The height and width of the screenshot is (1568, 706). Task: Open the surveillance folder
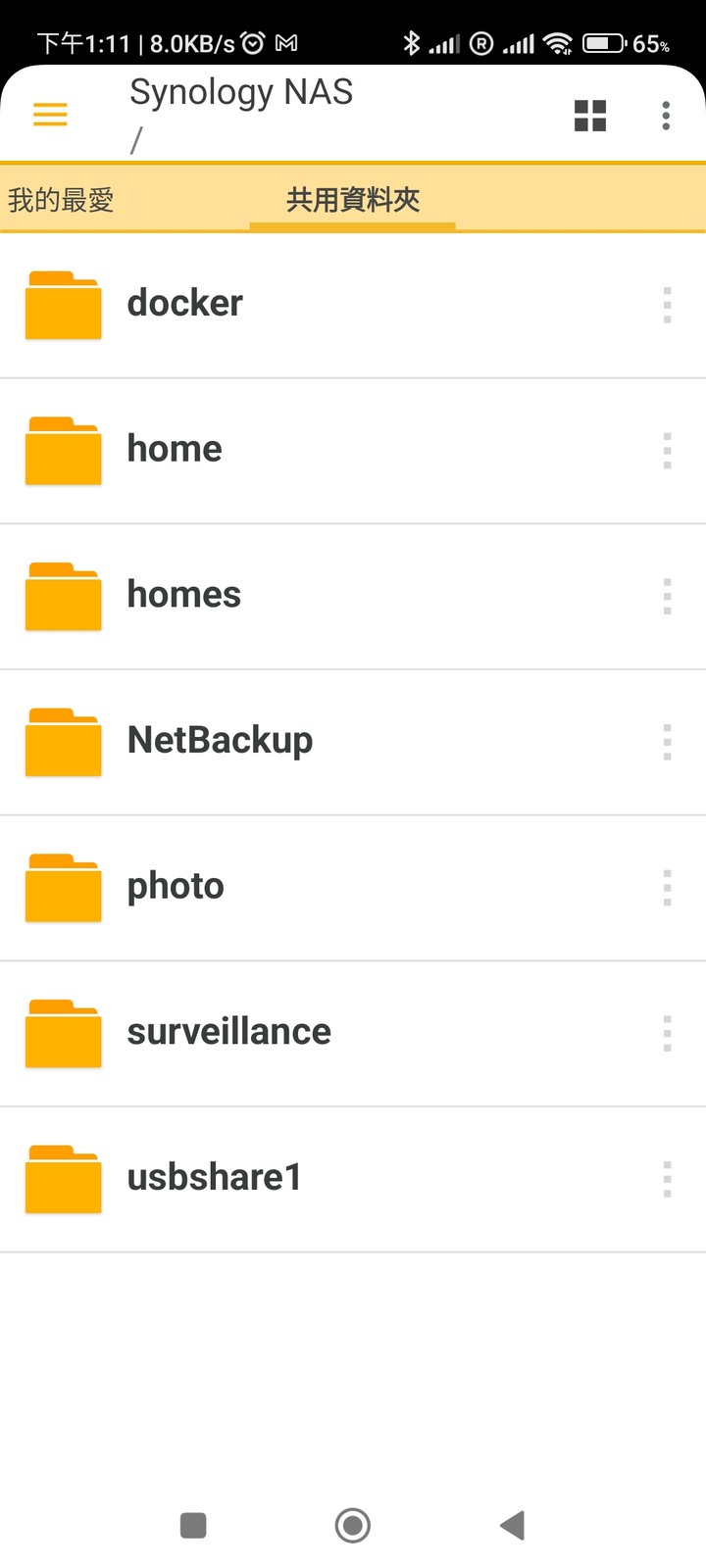pyautogui.click(x=228, y=1032)
